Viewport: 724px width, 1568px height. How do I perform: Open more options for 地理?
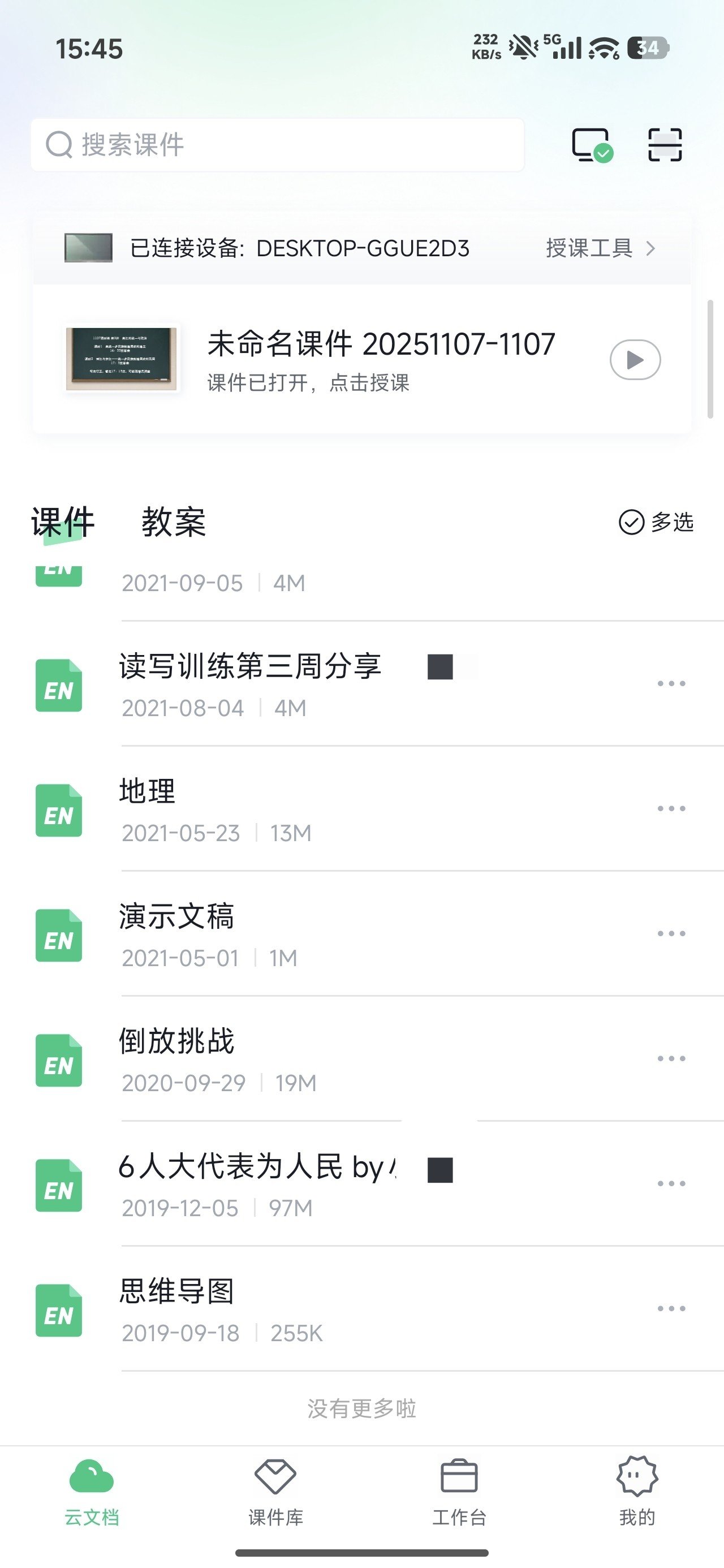coord(671,808)
